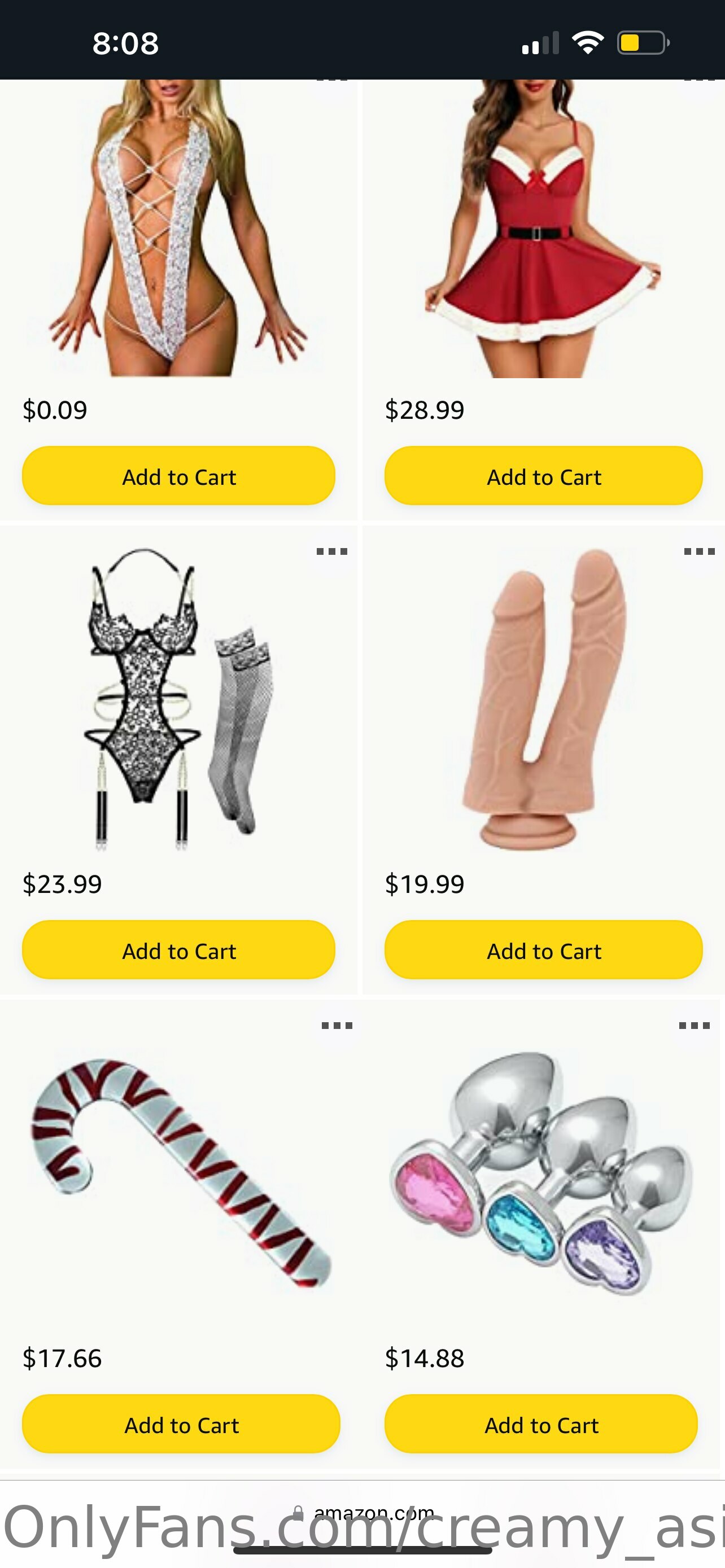View the $23.99 product details
Screen dimensions: 725x1568
[178, 699]
